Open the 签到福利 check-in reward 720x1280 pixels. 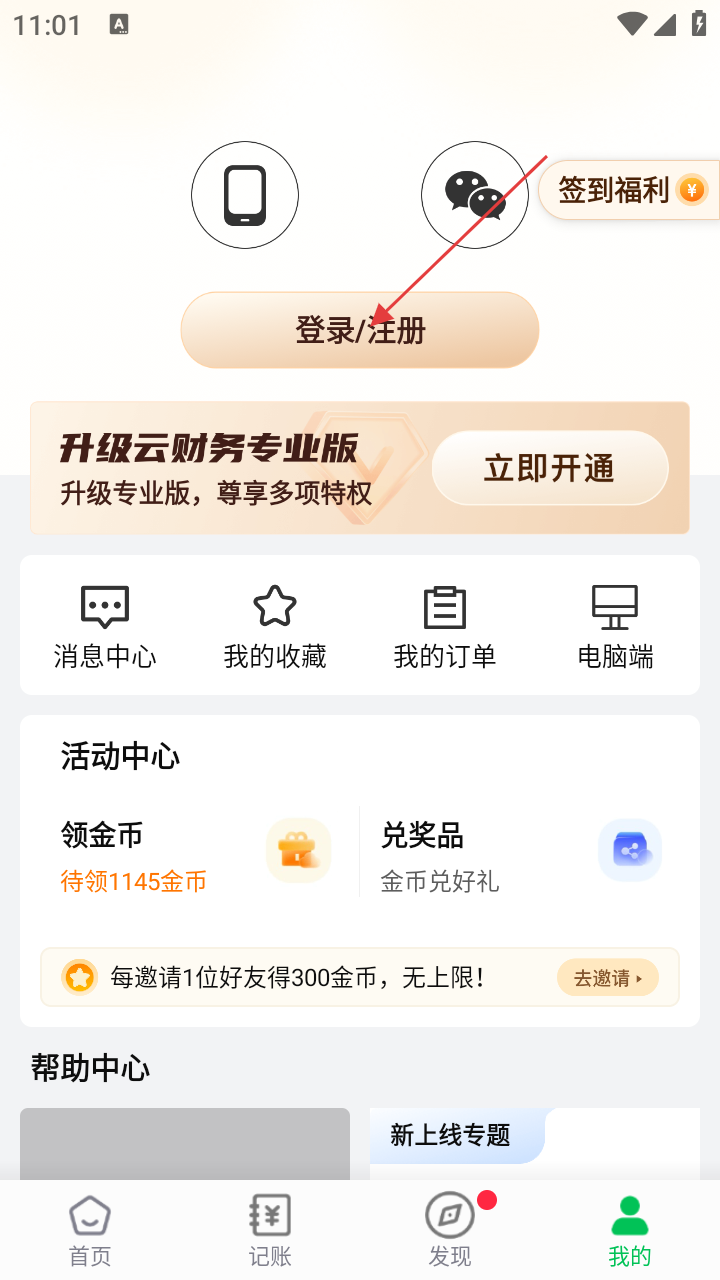[x=630, y=190]
